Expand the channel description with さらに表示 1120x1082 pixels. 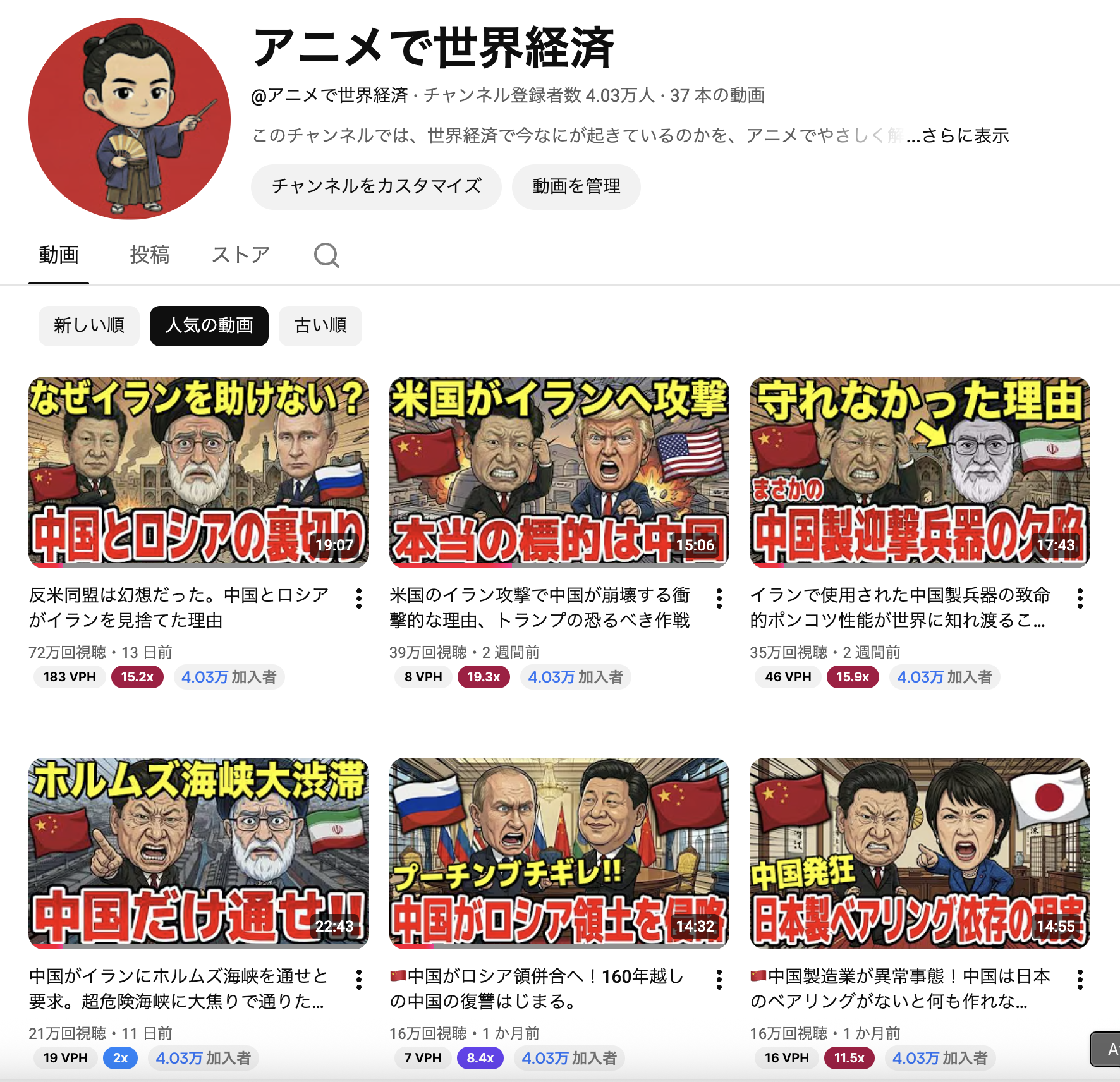coord(965,136)
